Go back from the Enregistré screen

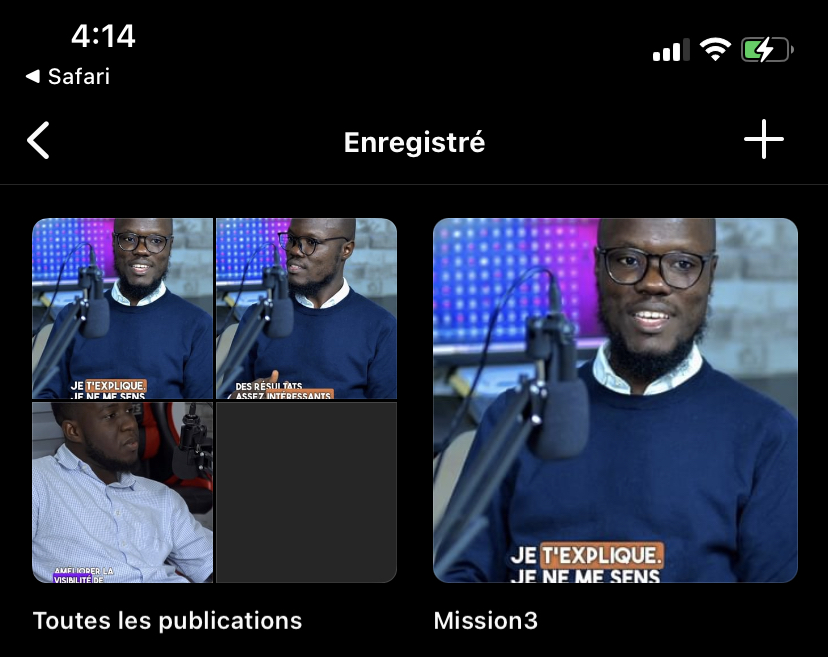pos(38,142)
